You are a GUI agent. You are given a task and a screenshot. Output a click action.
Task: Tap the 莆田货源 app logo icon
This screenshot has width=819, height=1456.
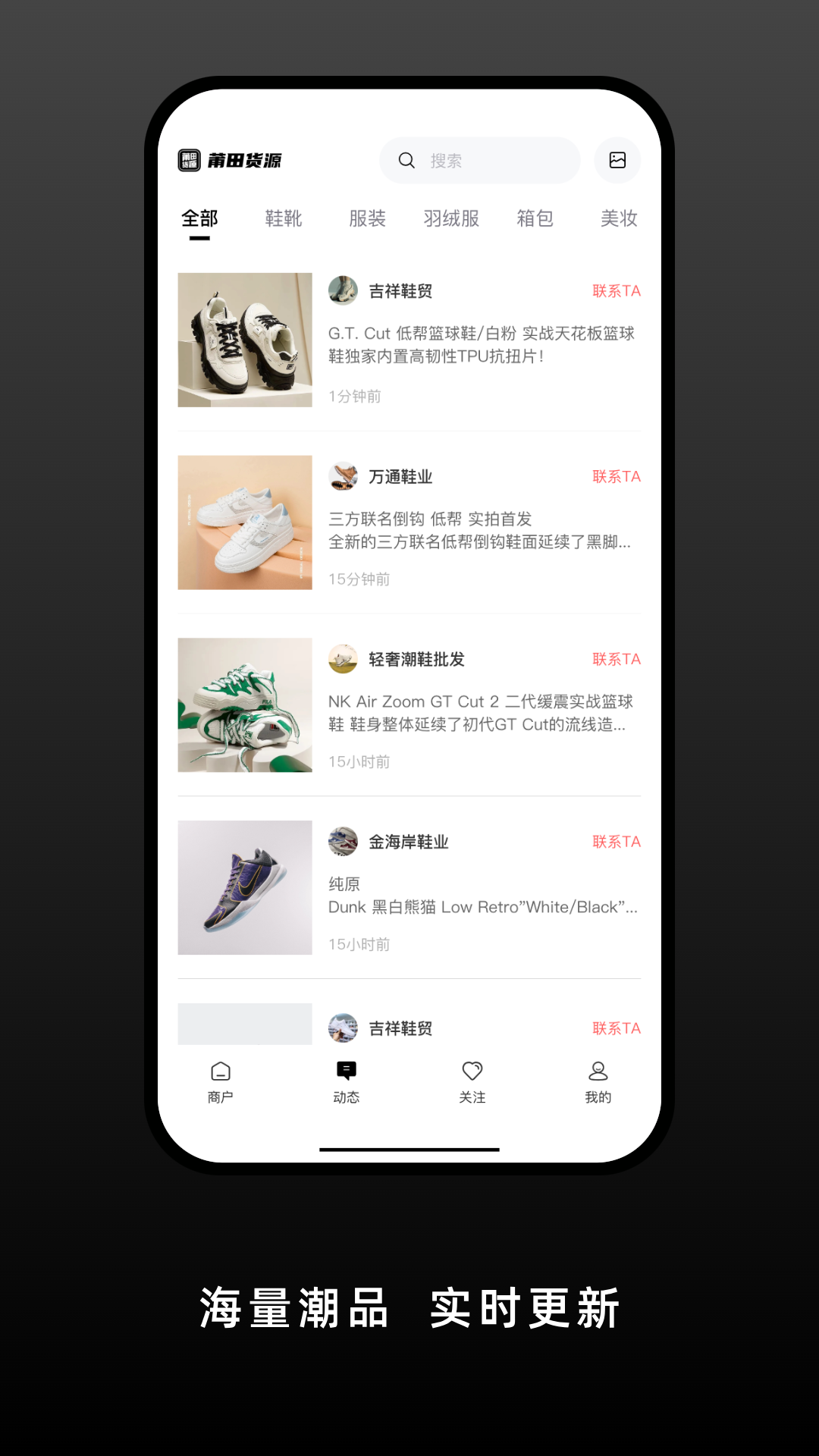point(190,160)
